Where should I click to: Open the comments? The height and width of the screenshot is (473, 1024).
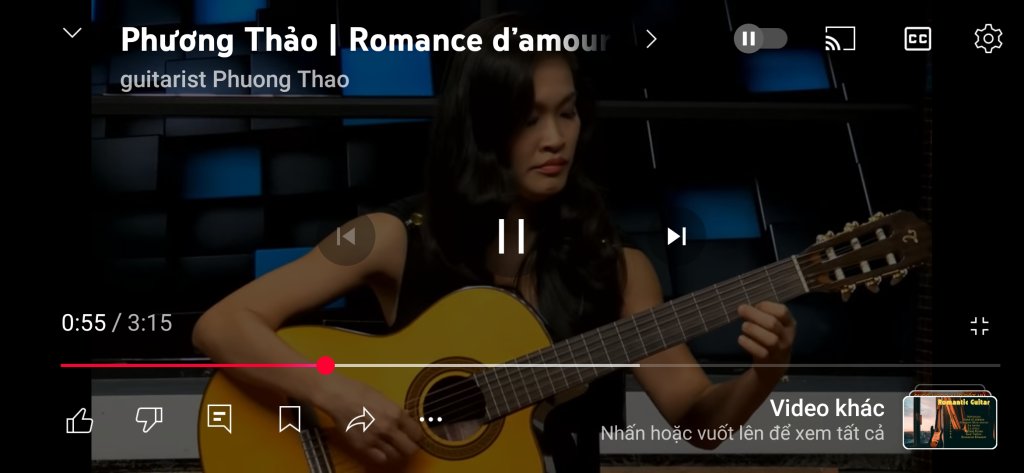pyautogui.click(x=219, y=418)
